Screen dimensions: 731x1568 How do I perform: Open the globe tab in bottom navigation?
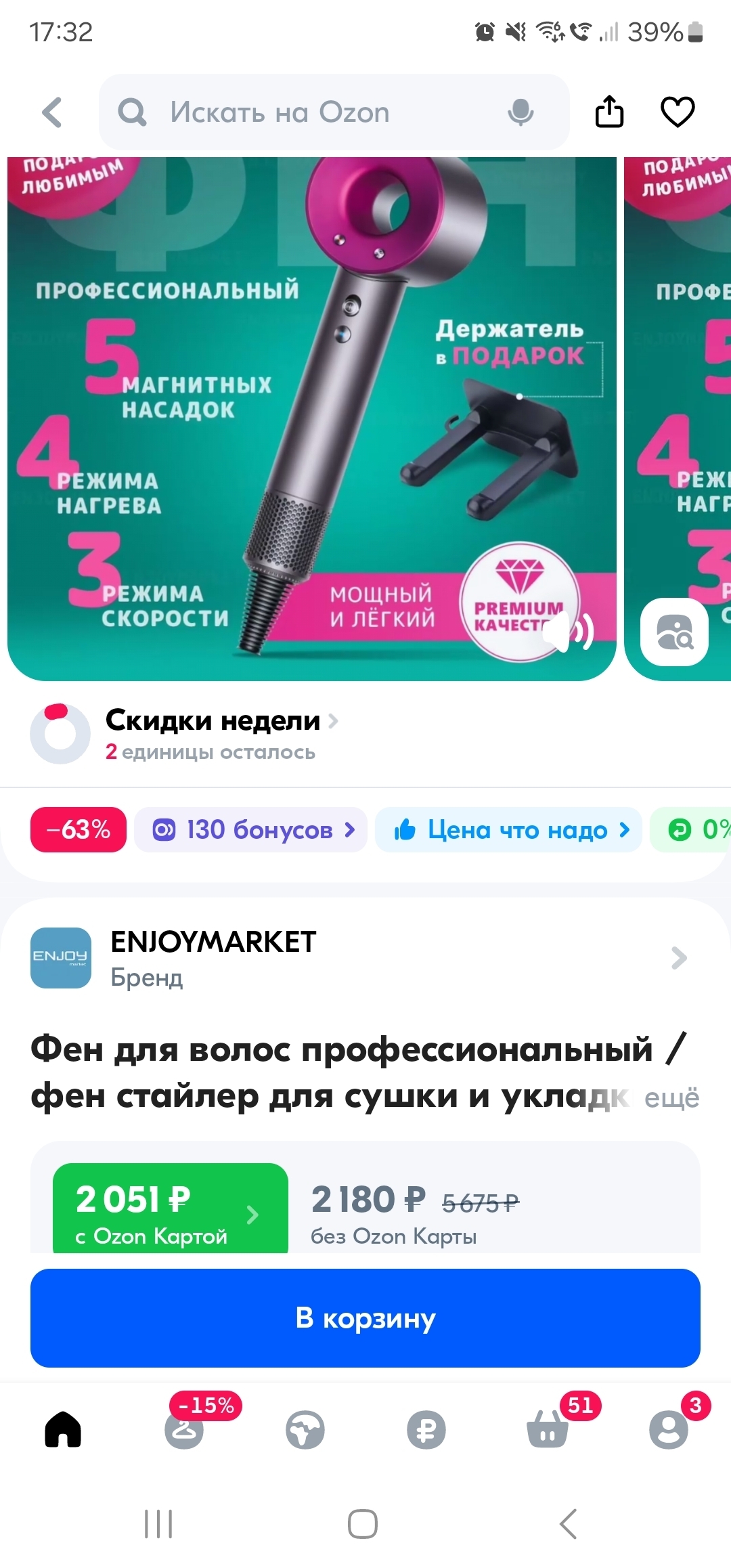click(x=305, y=1429)
